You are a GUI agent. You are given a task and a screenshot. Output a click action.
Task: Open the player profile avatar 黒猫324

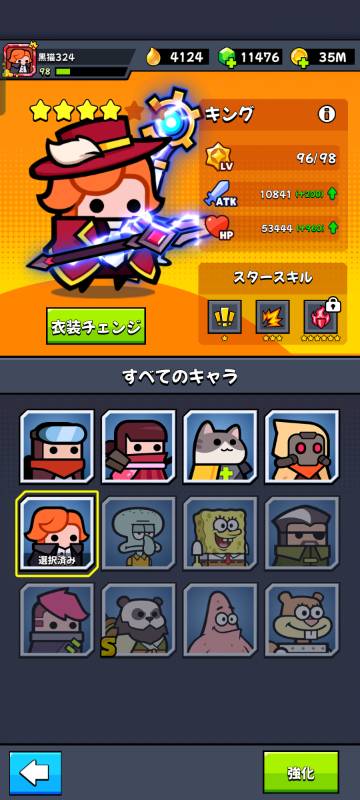click(19, 61)
